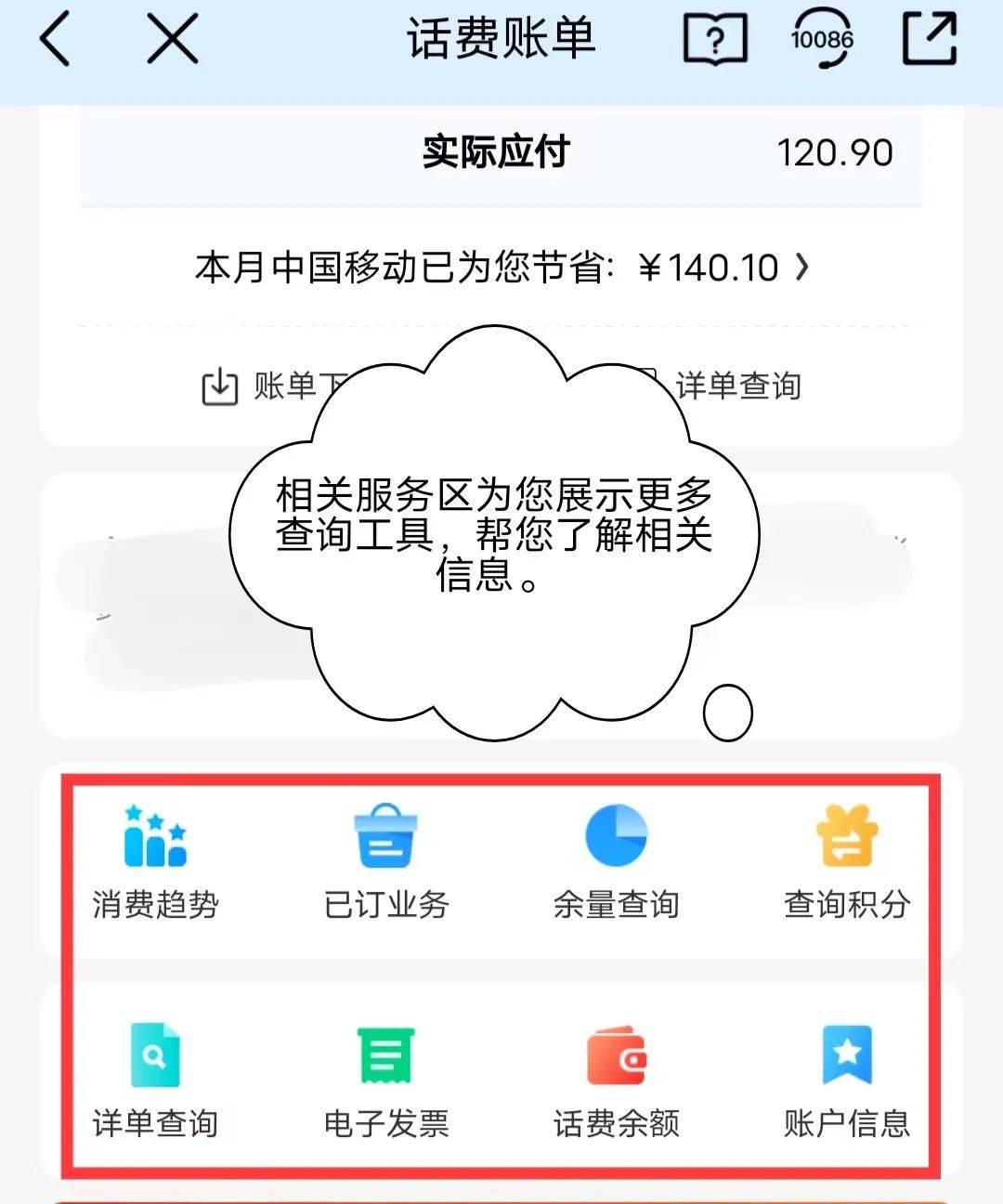Open the 消费趋势 consumption trend tool
Screen dimensions: 1003x1204
coord(154,860)
